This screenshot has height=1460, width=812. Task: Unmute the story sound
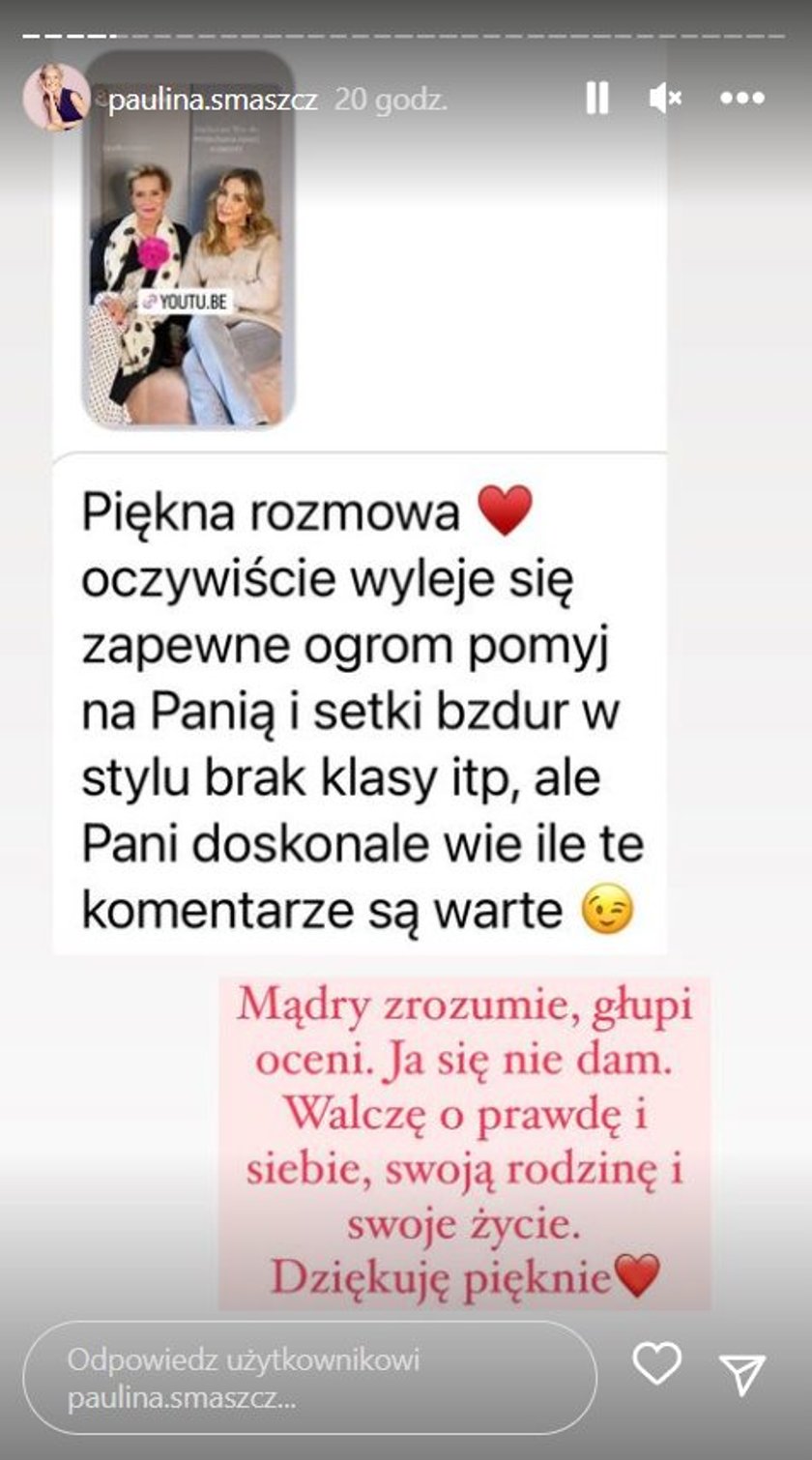(x=665, y=98)
